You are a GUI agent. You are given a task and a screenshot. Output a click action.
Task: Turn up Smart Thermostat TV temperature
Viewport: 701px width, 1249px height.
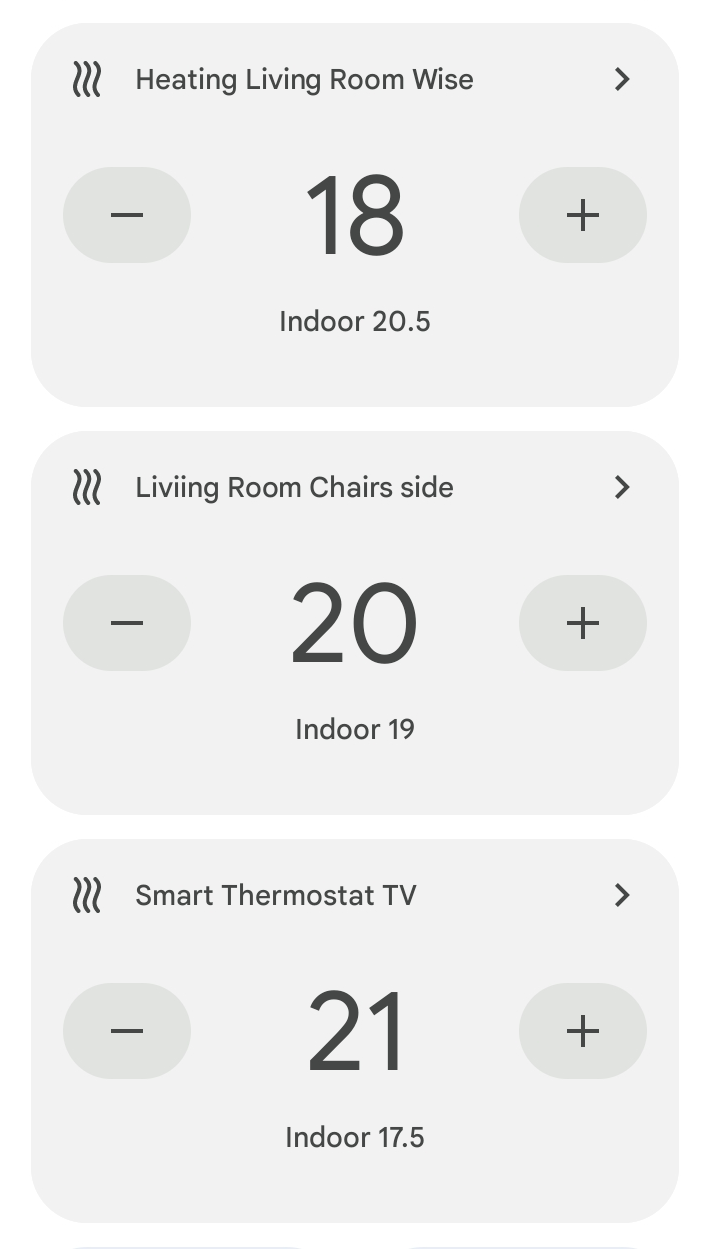coord(582,1031)
